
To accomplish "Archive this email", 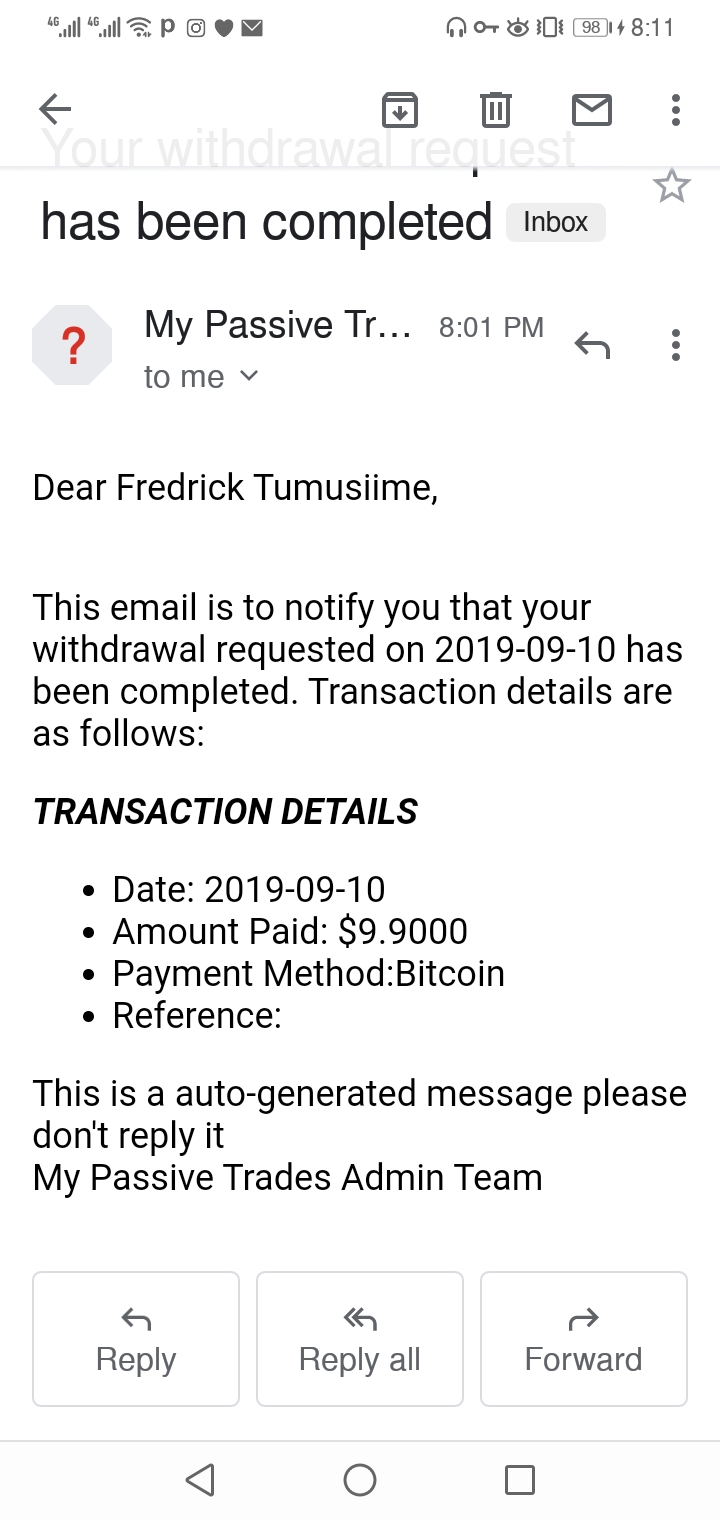I will click(400, 109).
